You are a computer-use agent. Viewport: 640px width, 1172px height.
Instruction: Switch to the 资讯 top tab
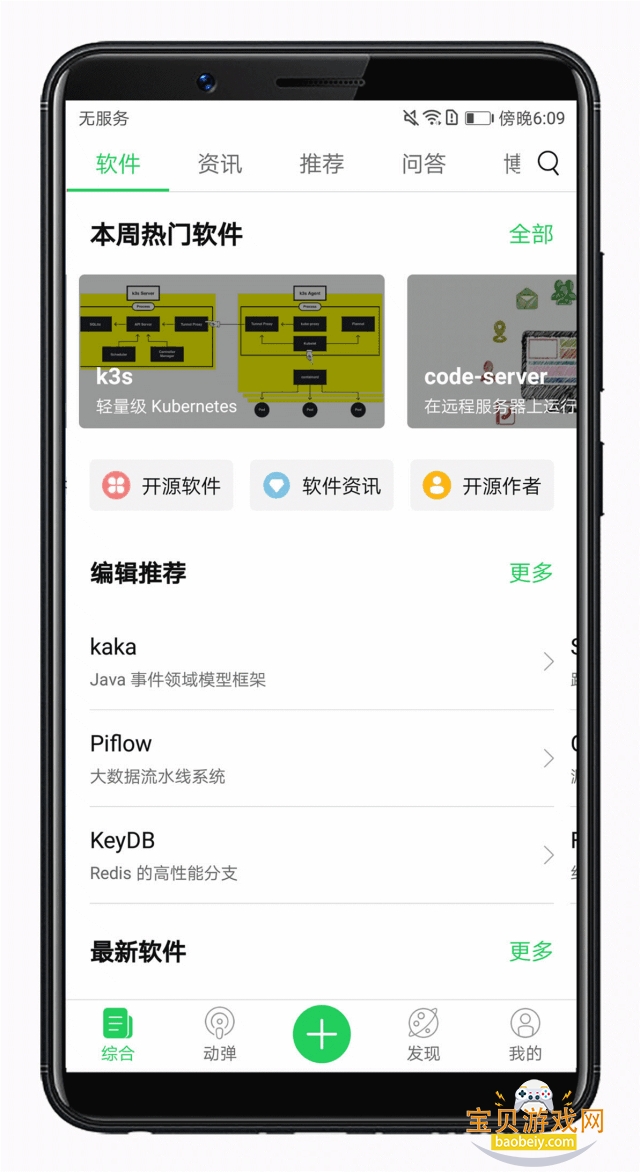coord(220,164)
